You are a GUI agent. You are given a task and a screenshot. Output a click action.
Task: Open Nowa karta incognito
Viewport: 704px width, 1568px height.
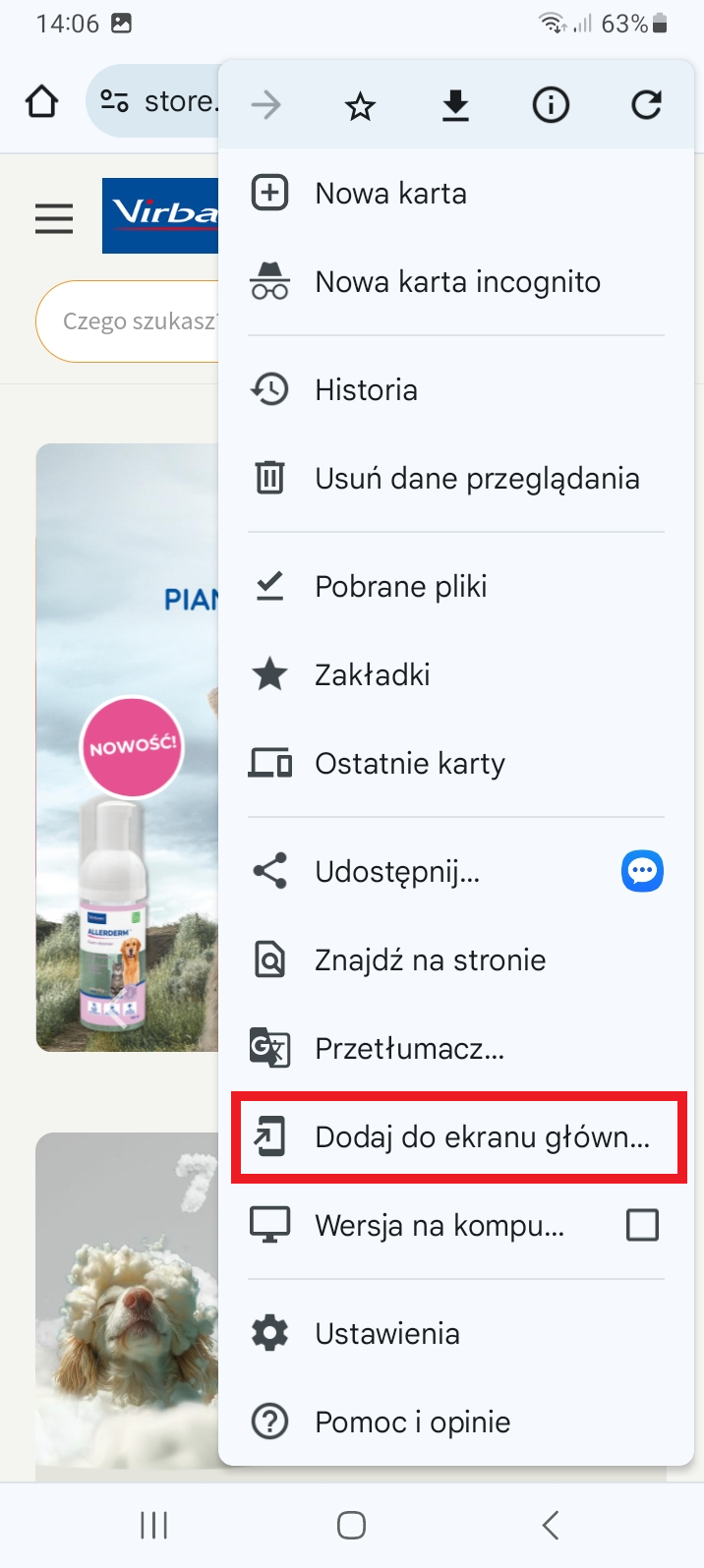point(457,282)
